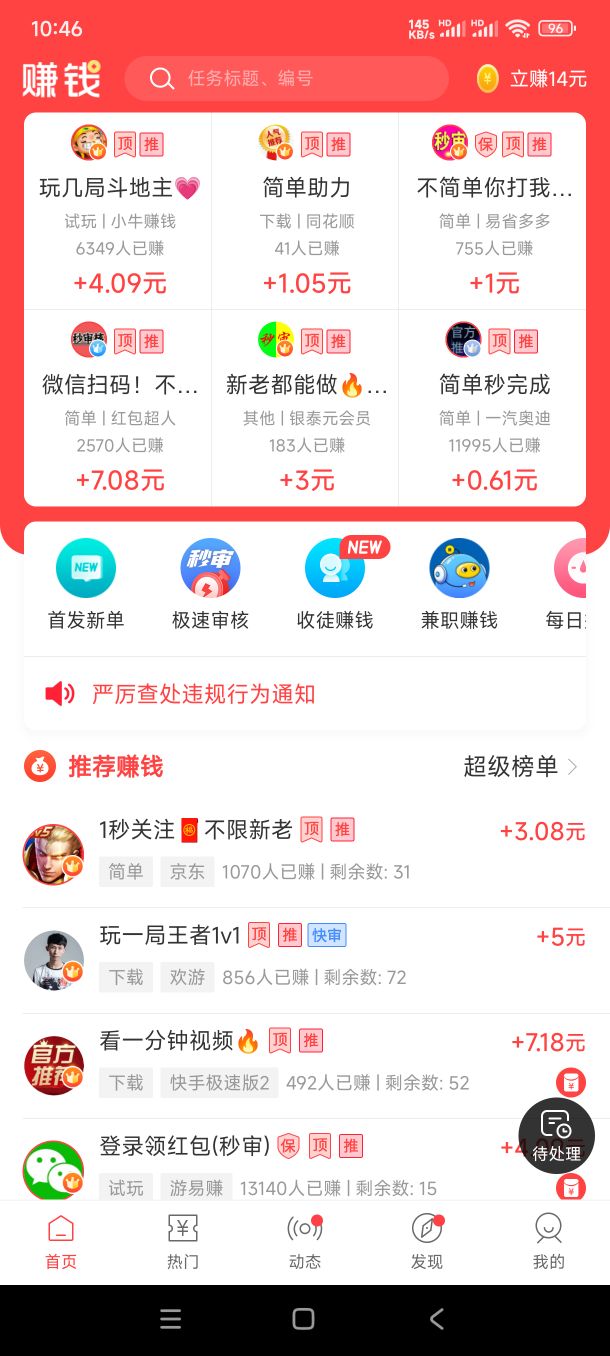Switch to the 动态 tab
Image resolution: width=610 pixels, height=1356 pixels.
point(305,1241)
